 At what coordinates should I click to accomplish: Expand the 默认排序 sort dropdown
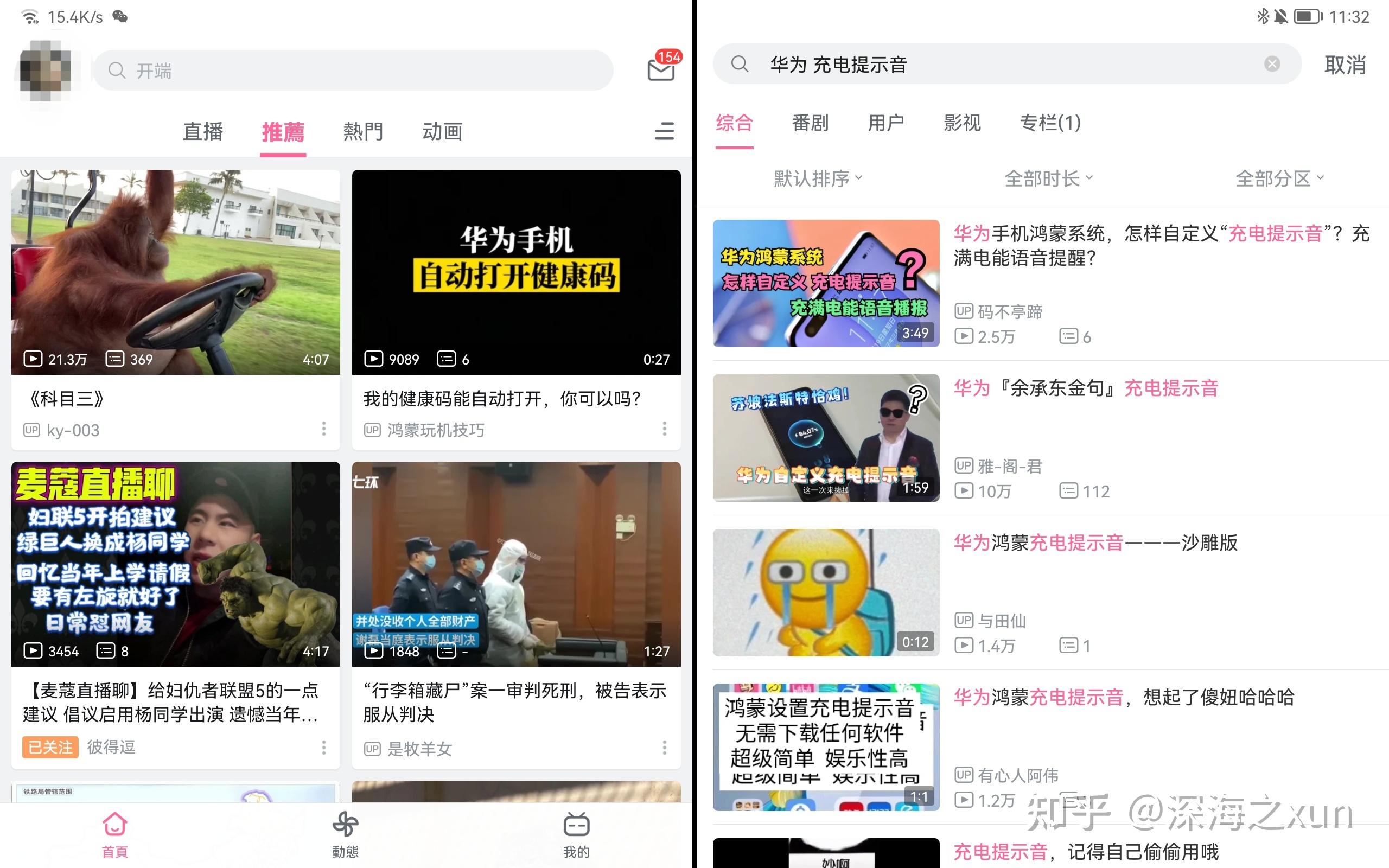click(x=818, y=178)
